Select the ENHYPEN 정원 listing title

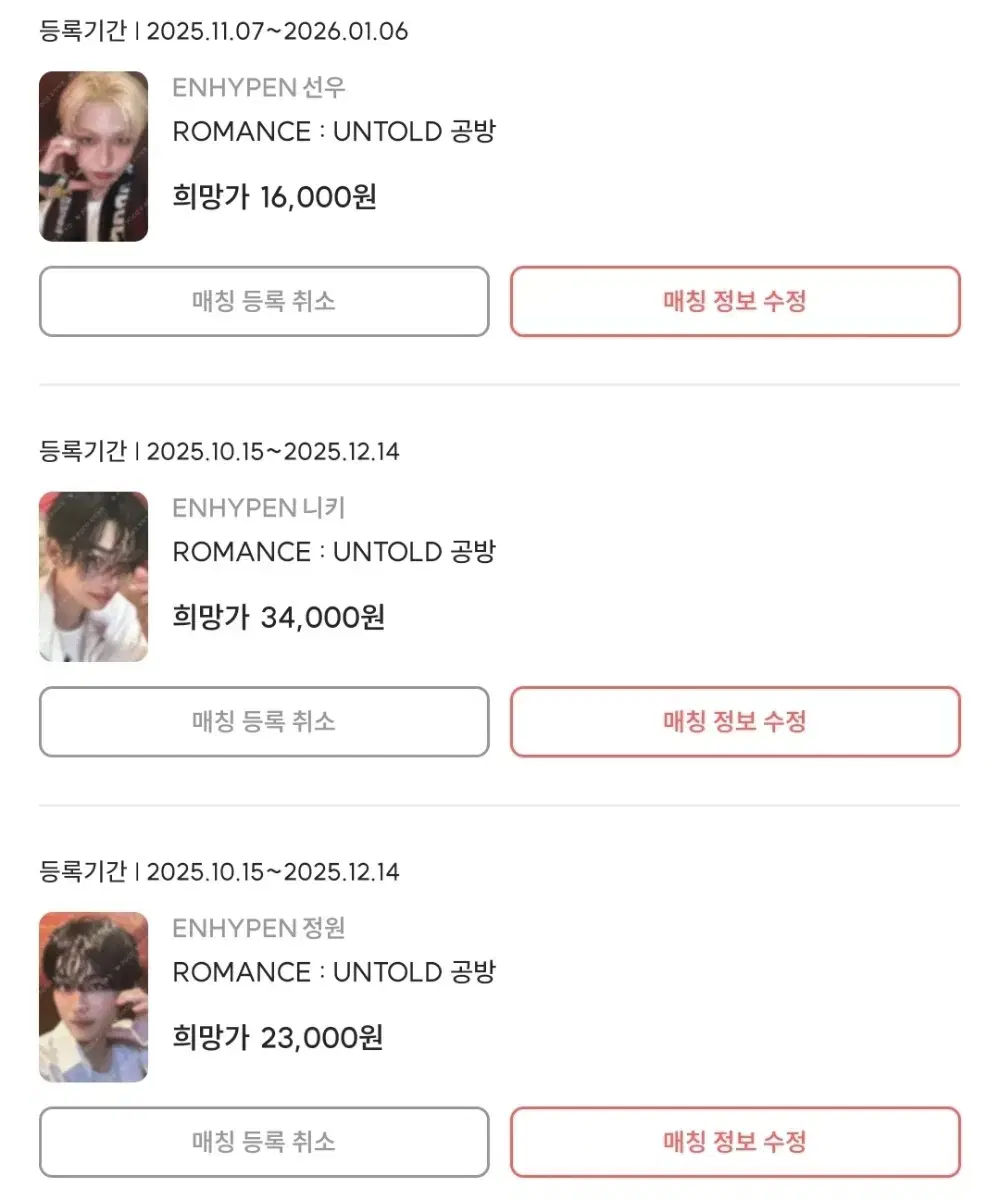[x=260, y=928]
